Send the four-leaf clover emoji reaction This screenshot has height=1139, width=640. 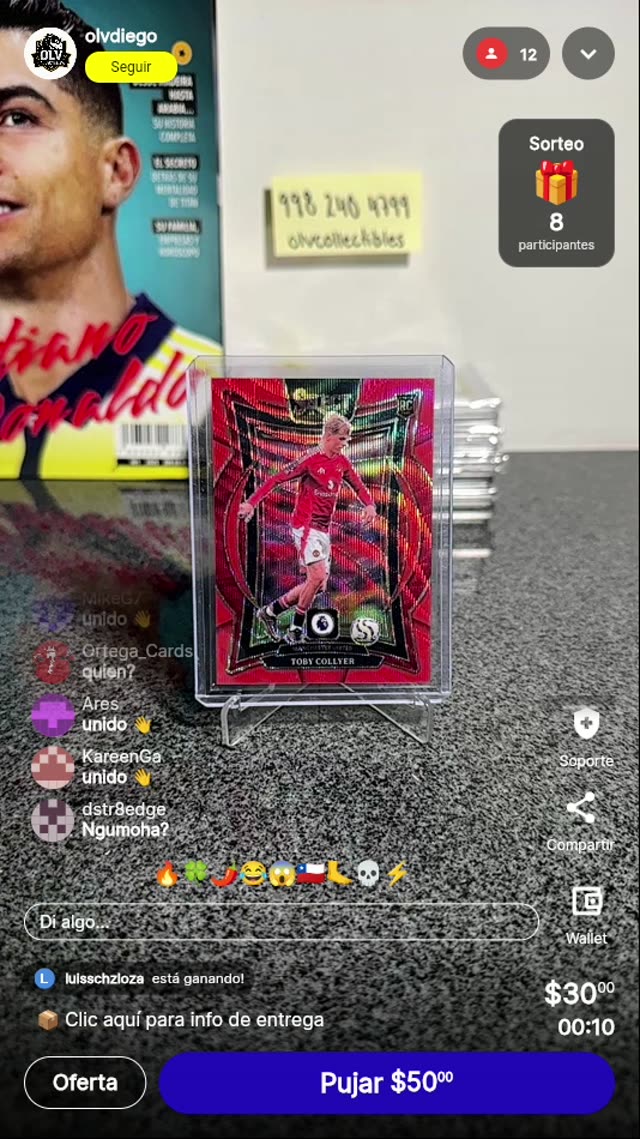[x=195, y=874]
